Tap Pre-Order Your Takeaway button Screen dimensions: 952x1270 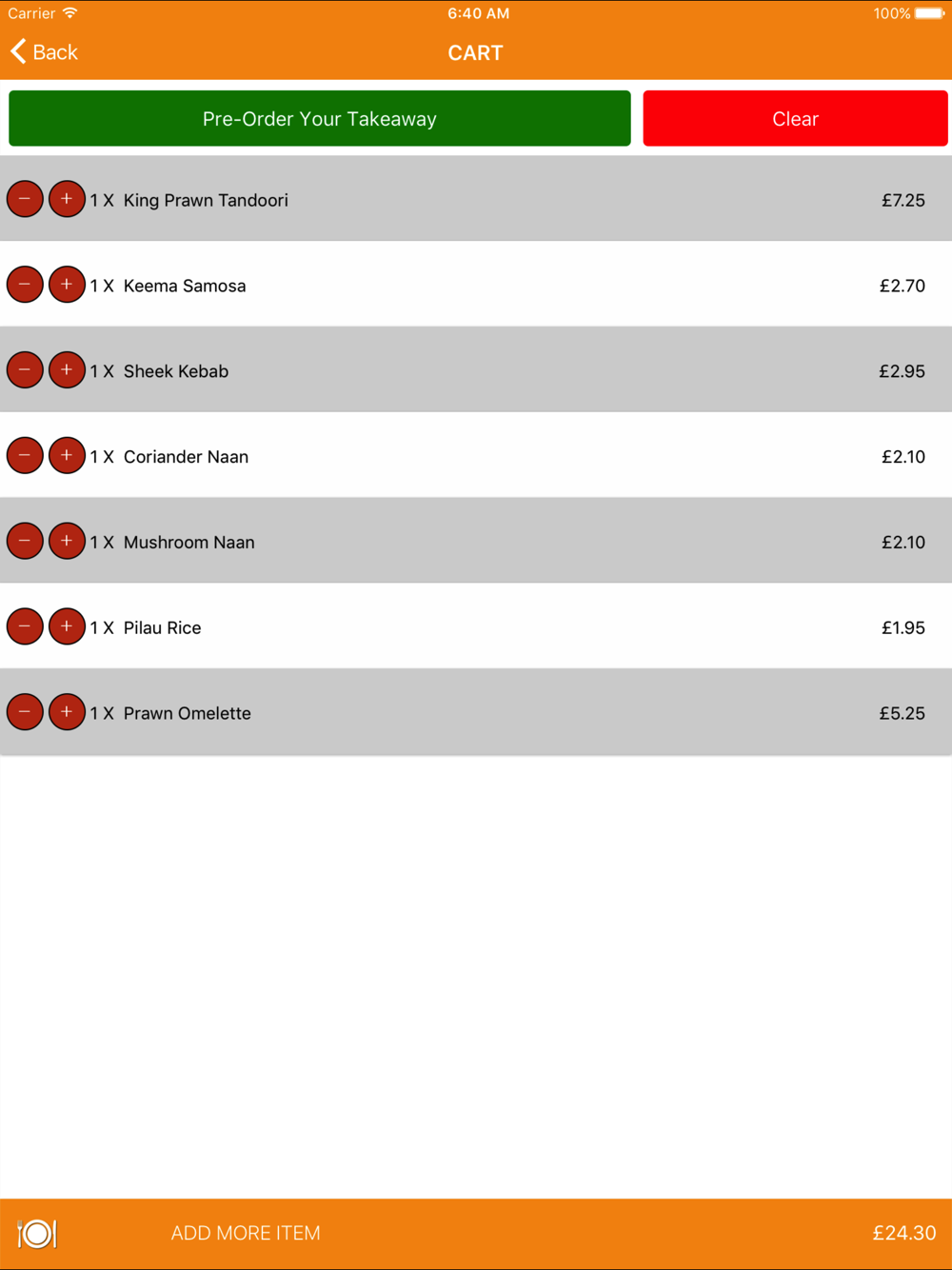point(320,119)
